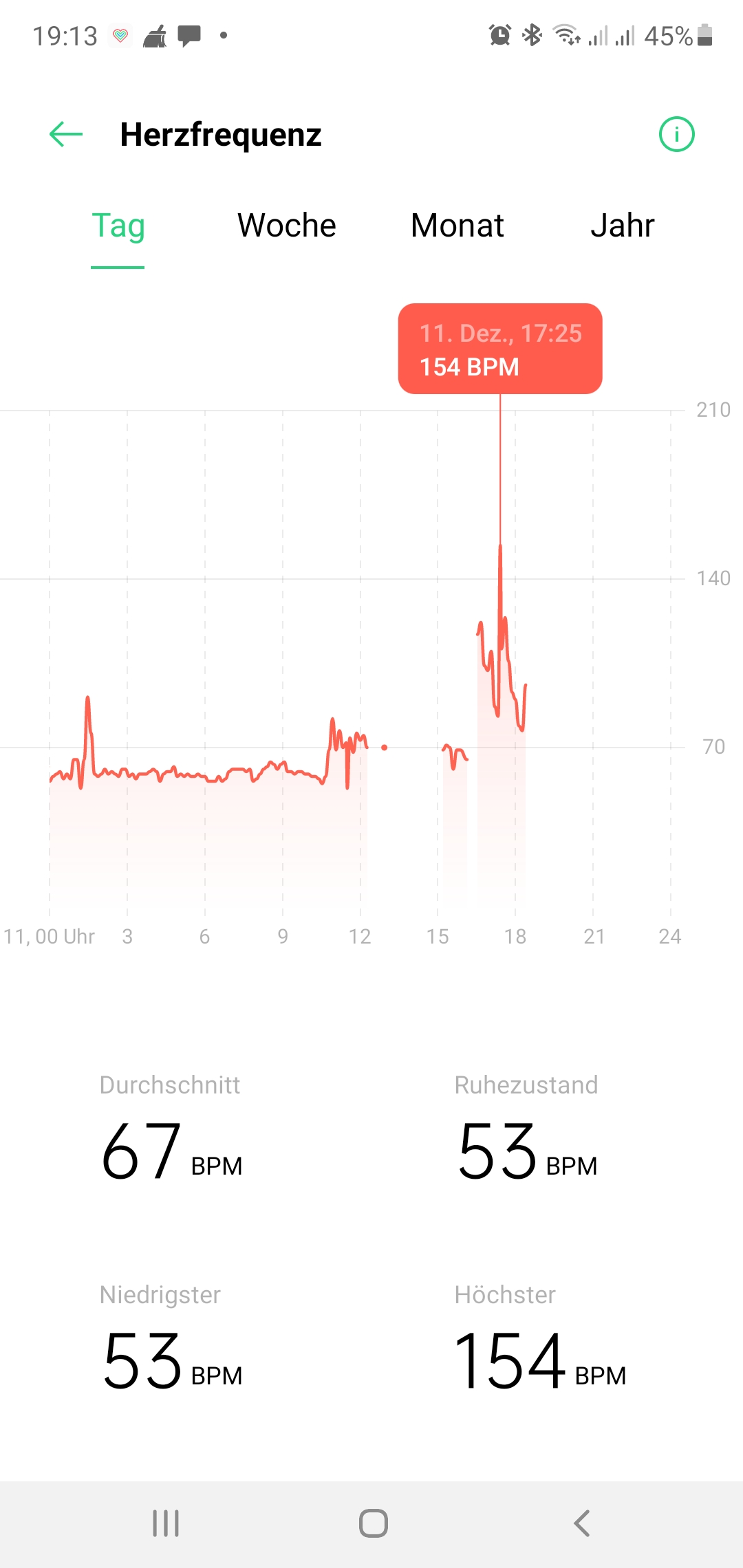Viewport: 743px width, 1568px height.
Task: Switch to the Jahr tab
Action: click(x=622, y=226)
